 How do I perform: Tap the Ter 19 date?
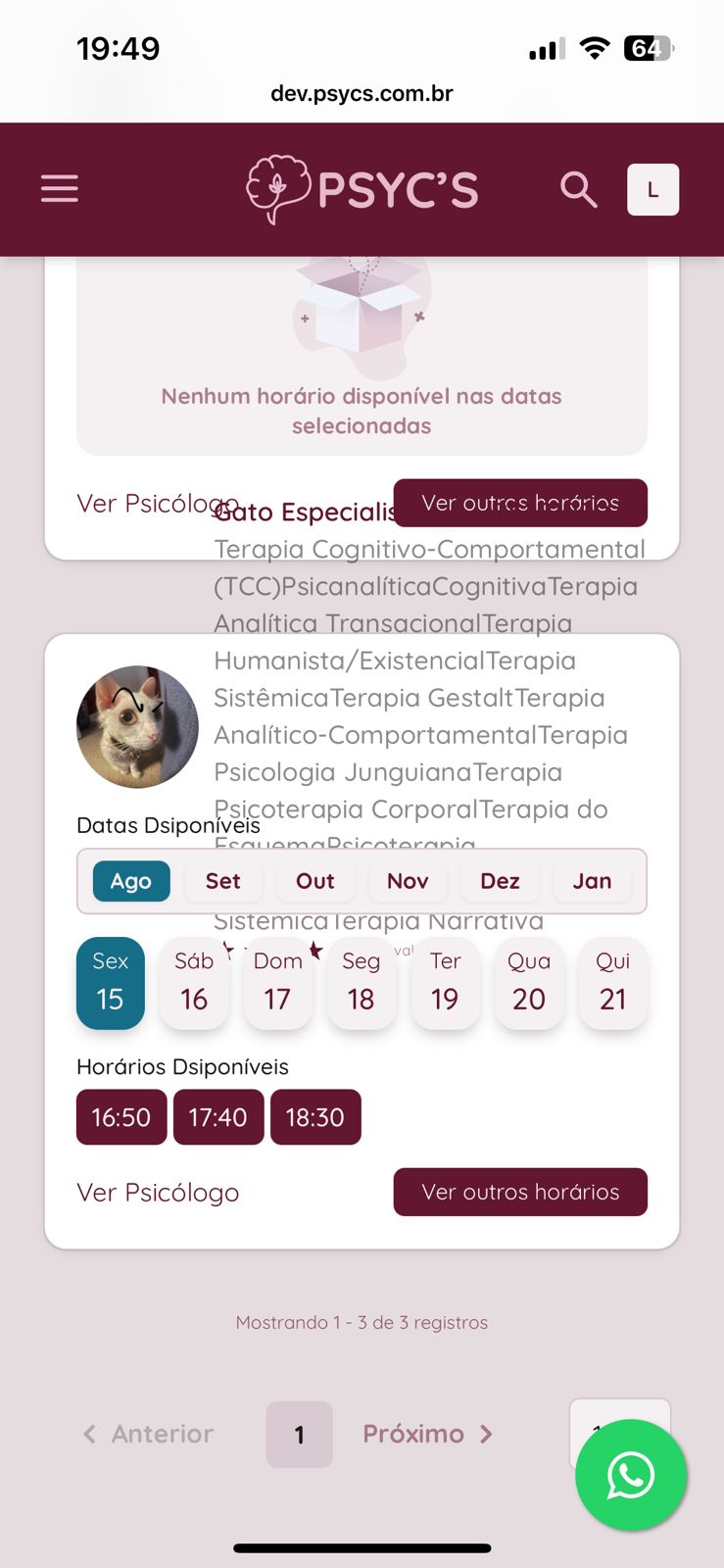445,982
